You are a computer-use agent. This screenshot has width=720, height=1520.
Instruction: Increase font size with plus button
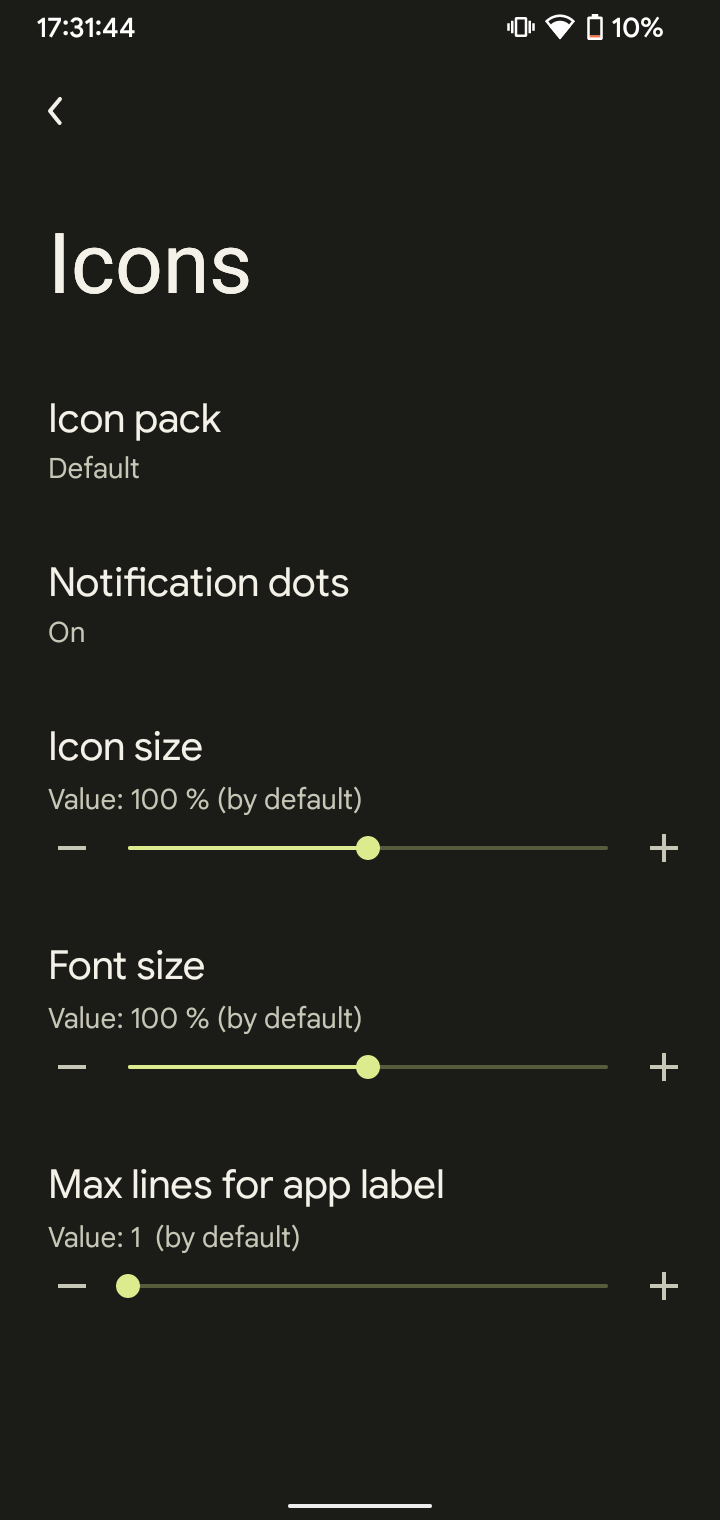click(664, 1068)
